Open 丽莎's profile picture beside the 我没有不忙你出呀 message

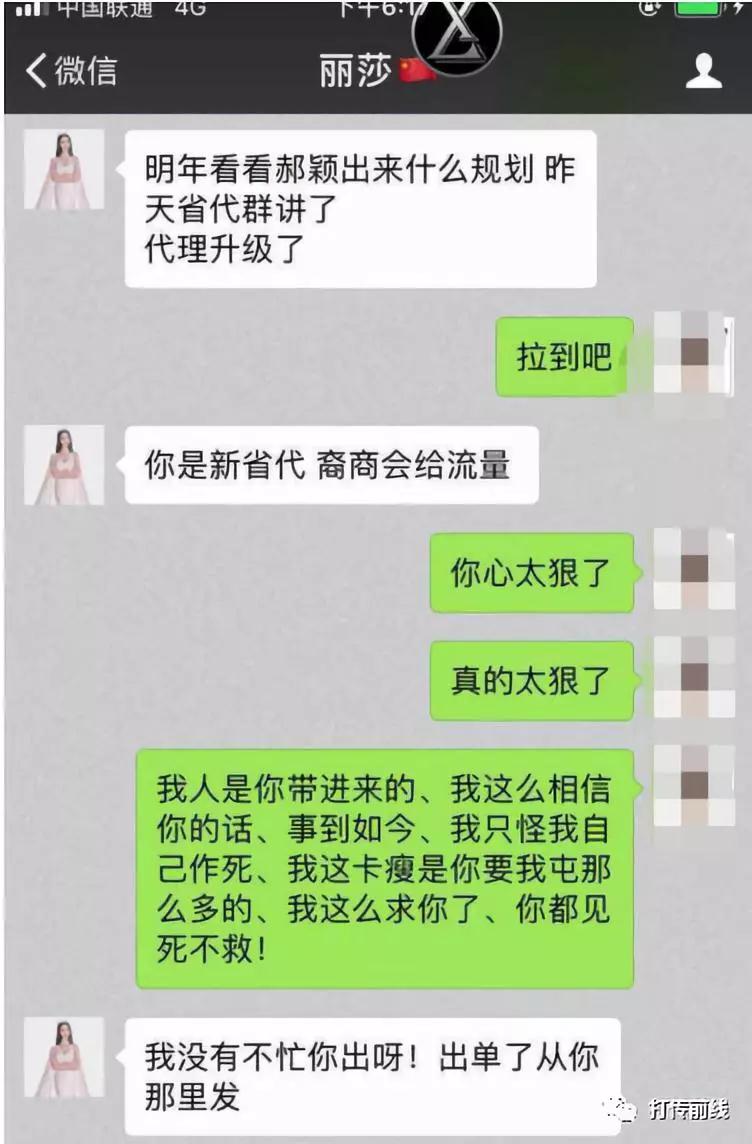point(64,1058)
